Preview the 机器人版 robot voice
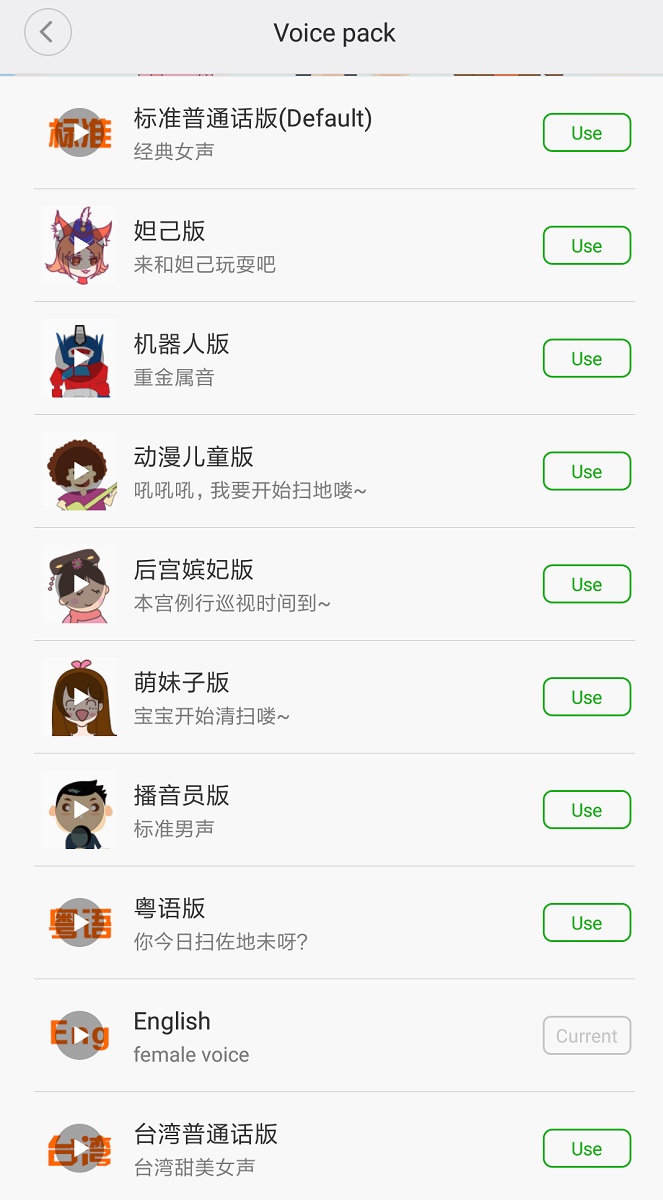 click(80, 359)
